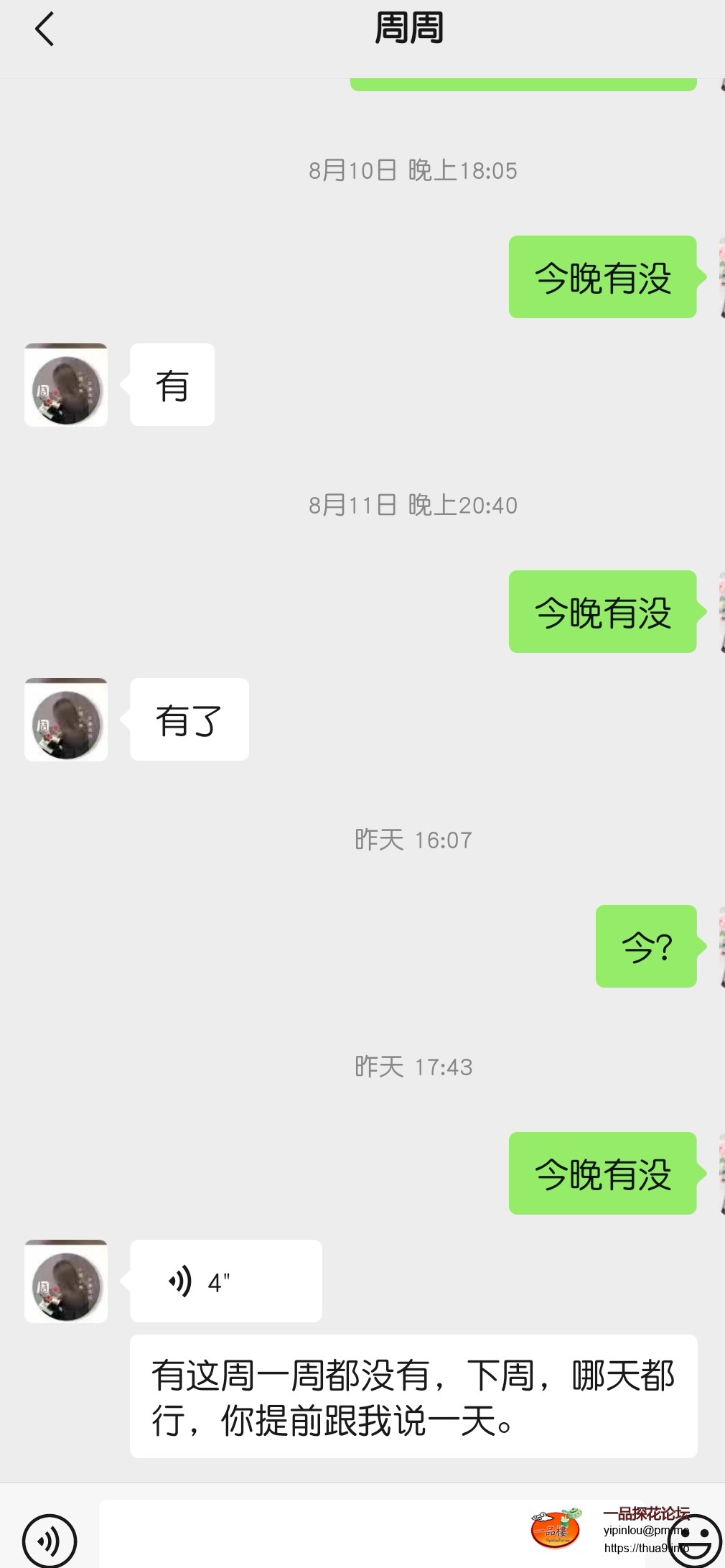Tap yesterday's 今晚有没 green bubble
This screenshot has height=1568, width=725.
coord(604,1172)
